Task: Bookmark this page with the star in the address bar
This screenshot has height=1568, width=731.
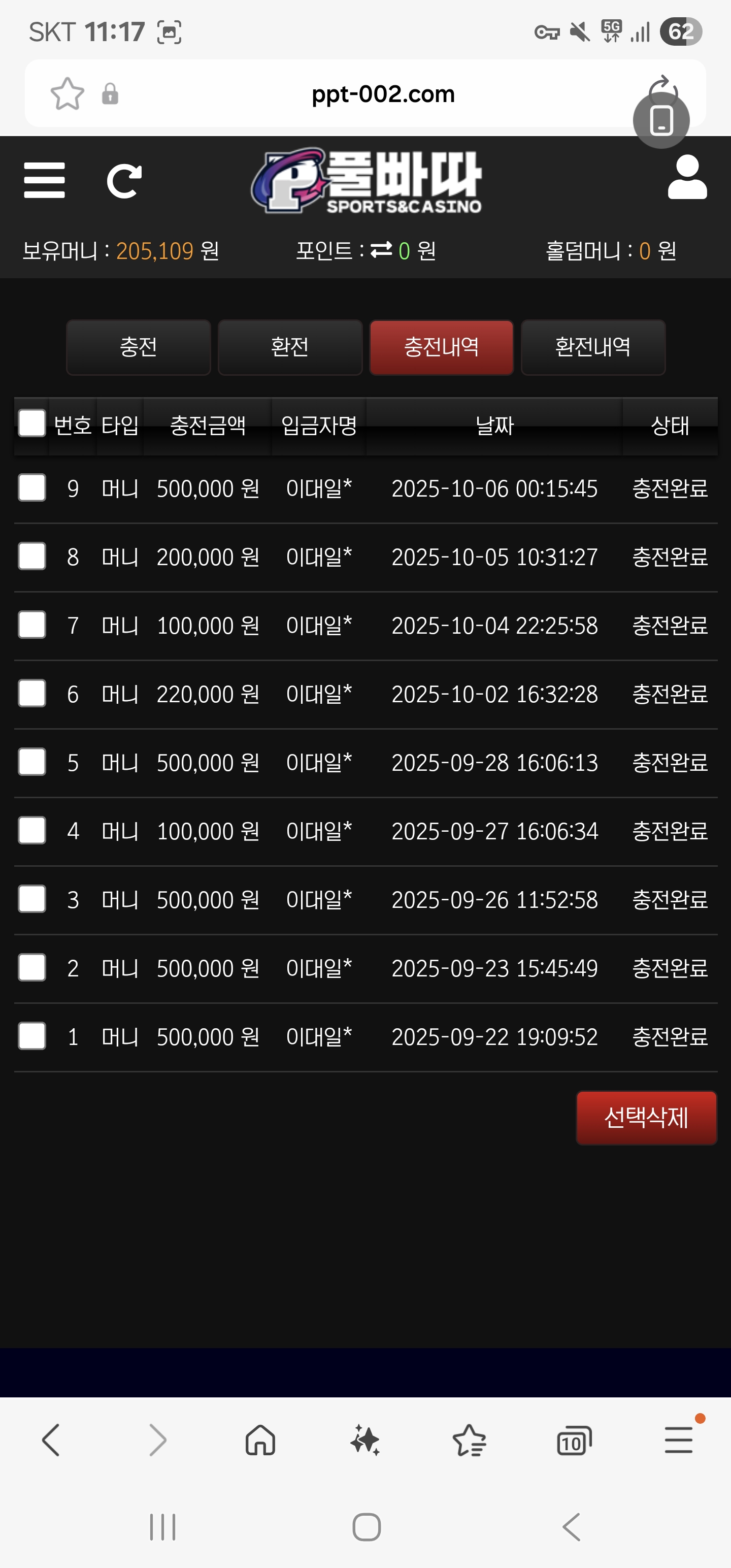Action: tap(67, 94)
